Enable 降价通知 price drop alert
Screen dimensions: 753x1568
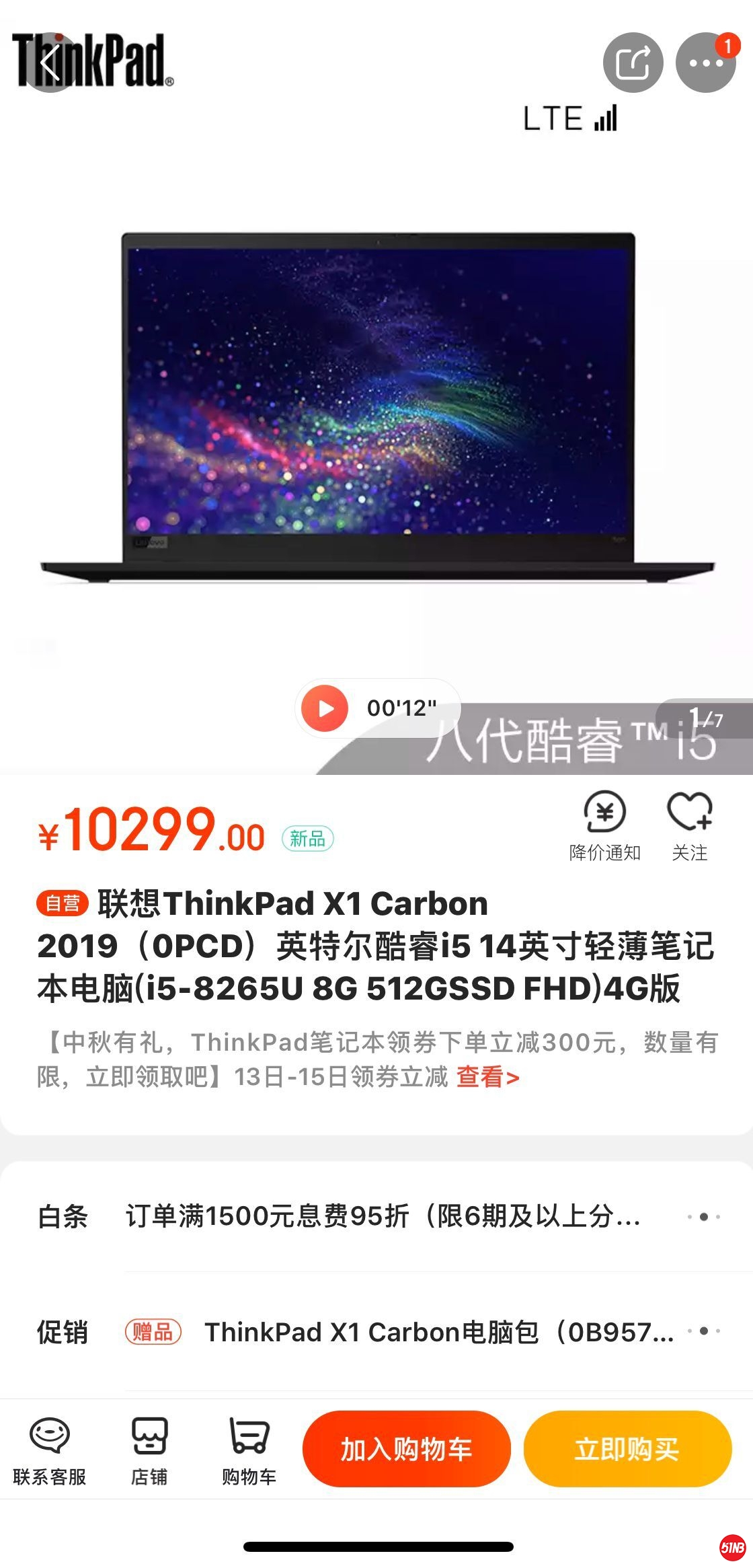point(604,825)
